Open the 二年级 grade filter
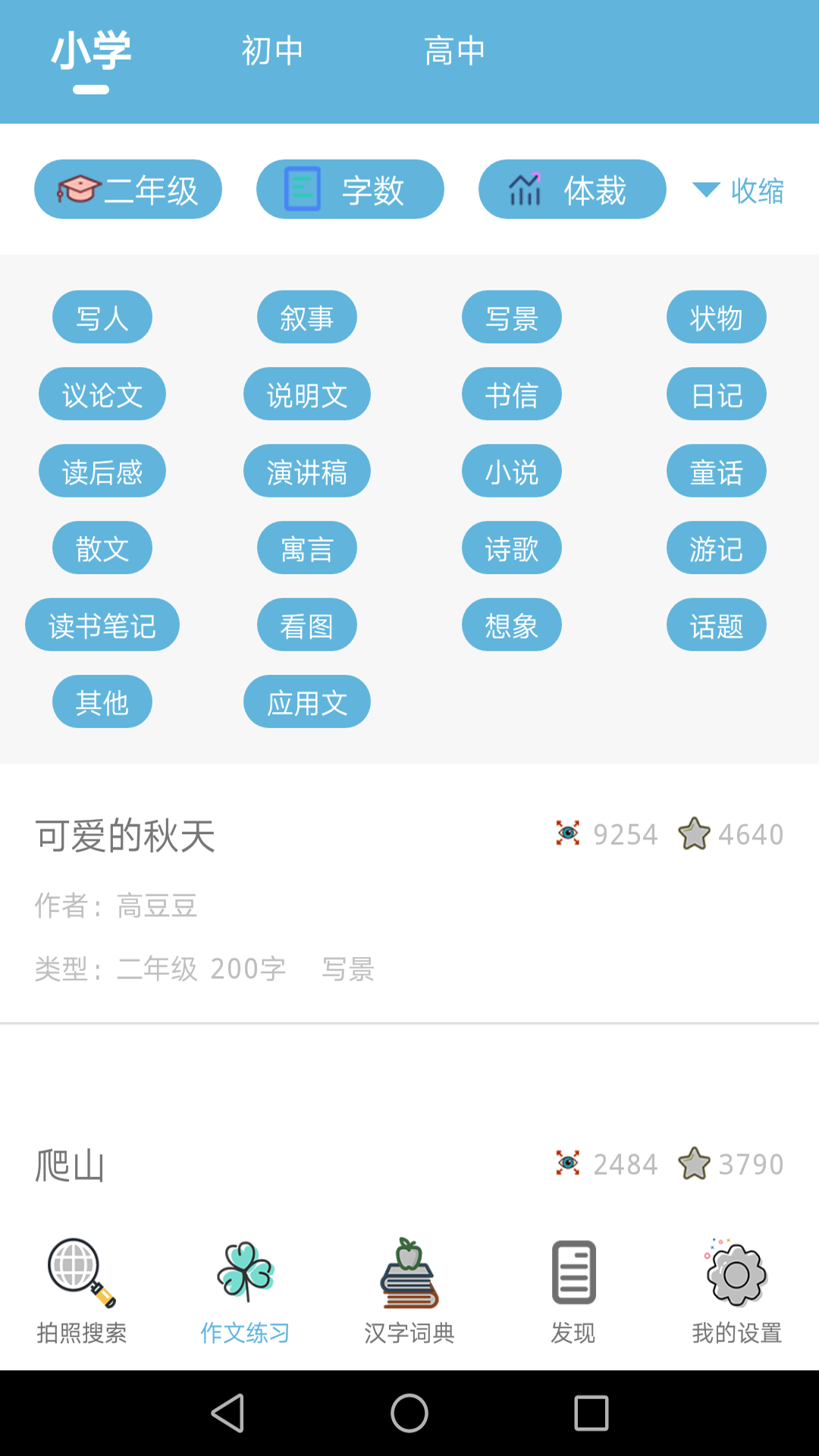The height and width of the screenshot is (1456, 819). (x=128, y=190)
